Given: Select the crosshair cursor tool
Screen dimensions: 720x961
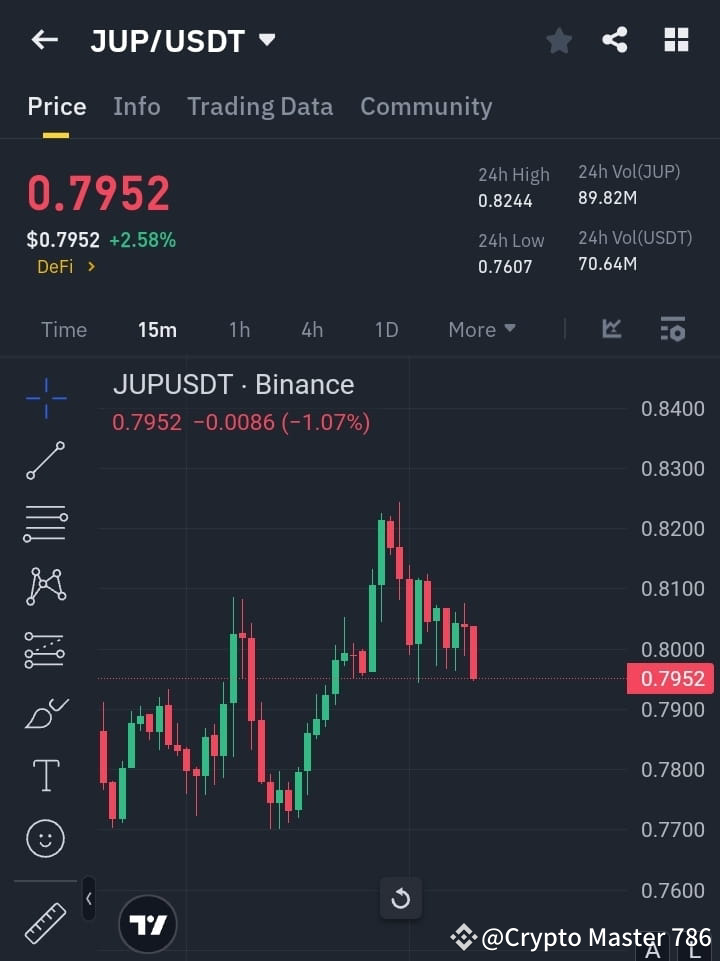Looking at the screenshot, I should (x=44, y=398).
